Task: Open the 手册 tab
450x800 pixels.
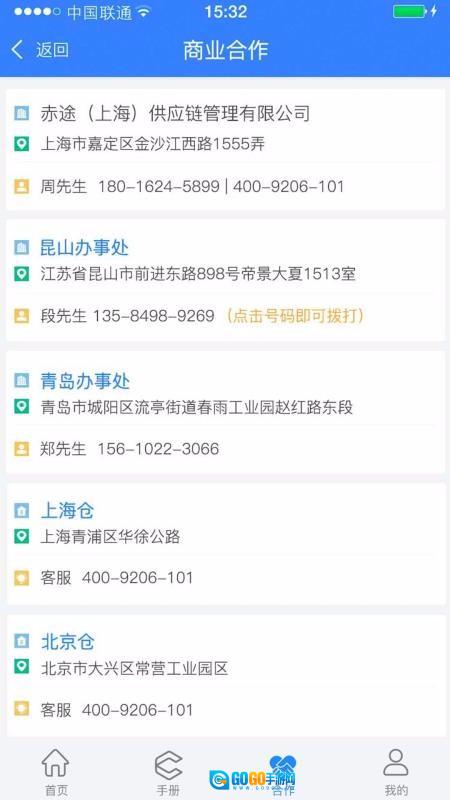Action: point(168,771)
